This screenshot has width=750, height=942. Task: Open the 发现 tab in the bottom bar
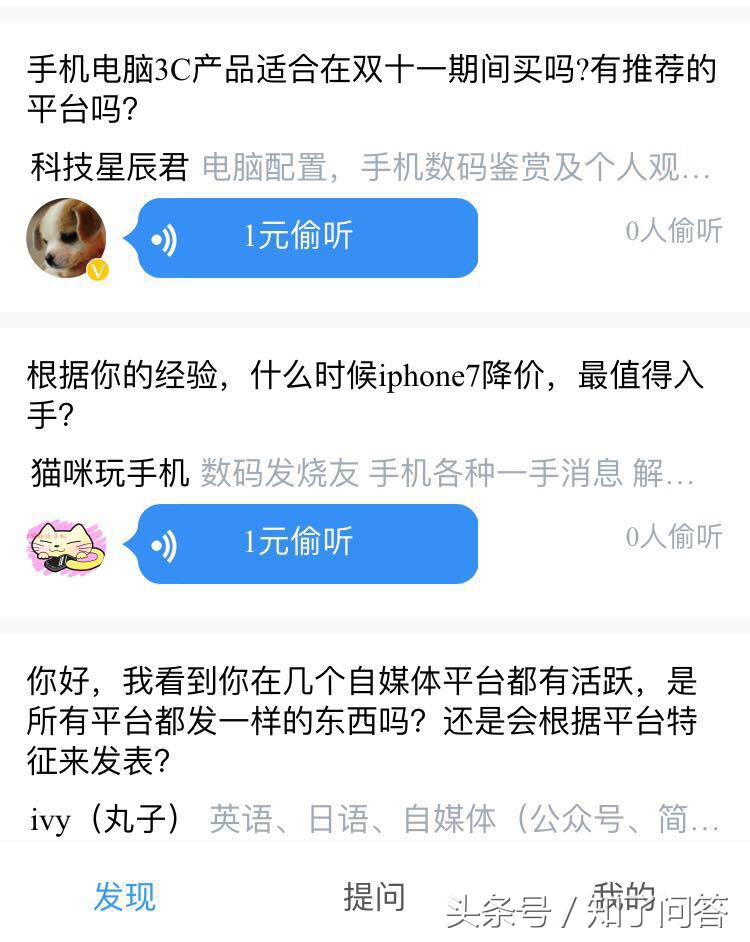point(123,898)
